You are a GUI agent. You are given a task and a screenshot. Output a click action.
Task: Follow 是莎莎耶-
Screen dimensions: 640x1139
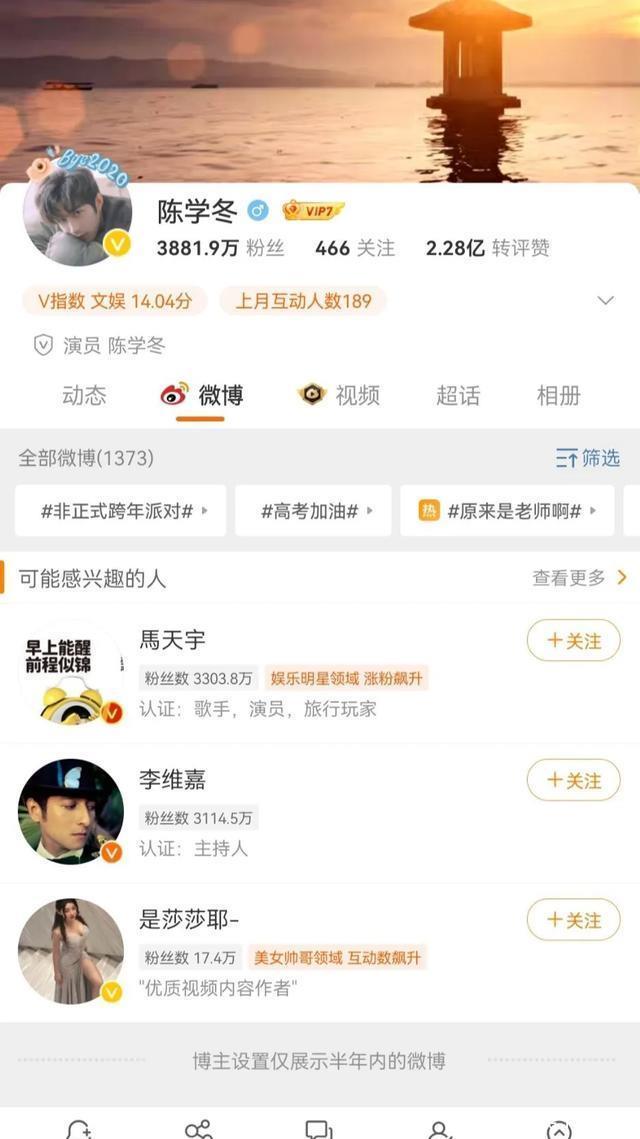click(x=573, y=920)
